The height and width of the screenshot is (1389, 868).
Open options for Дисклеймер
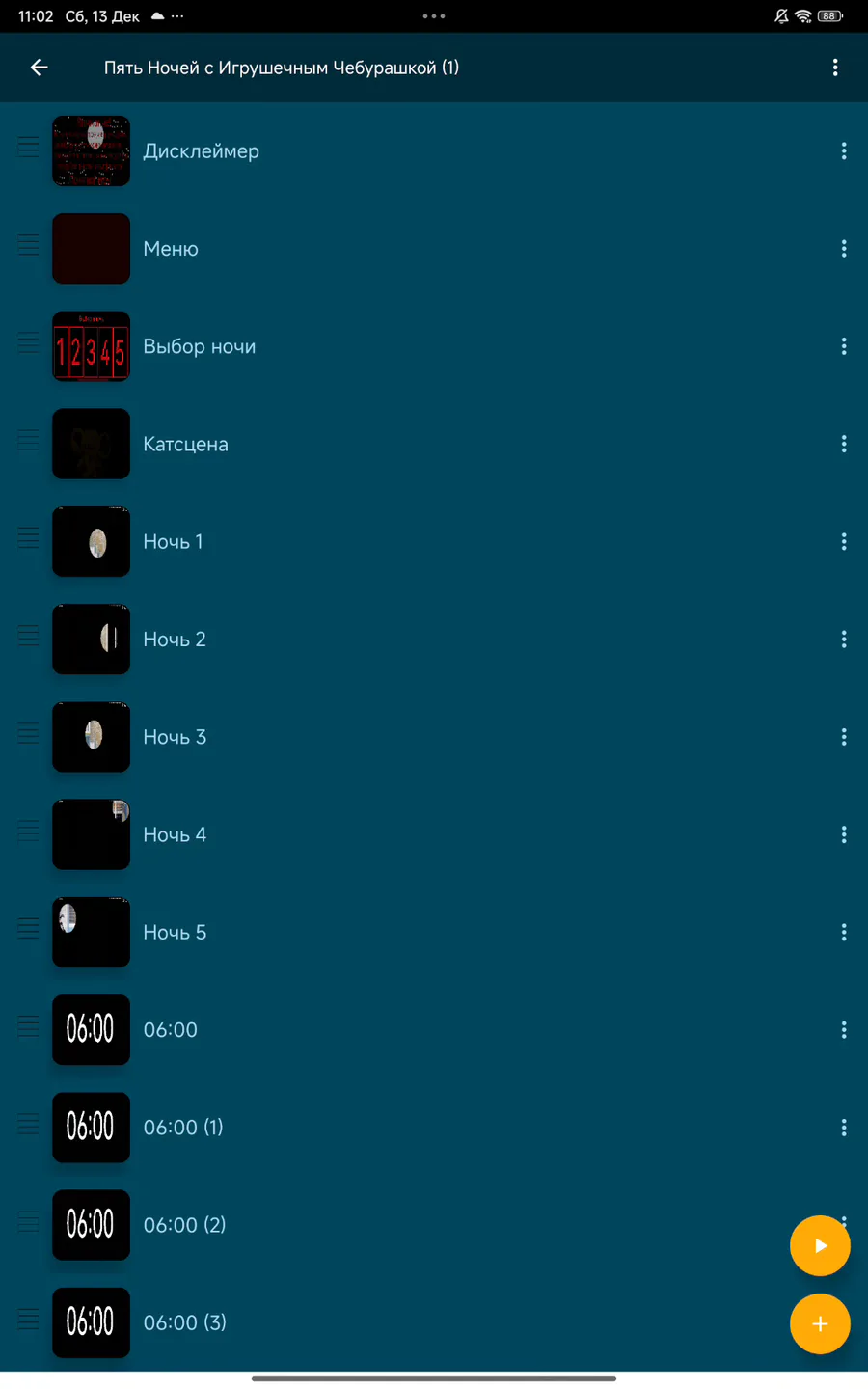[843, 151]
